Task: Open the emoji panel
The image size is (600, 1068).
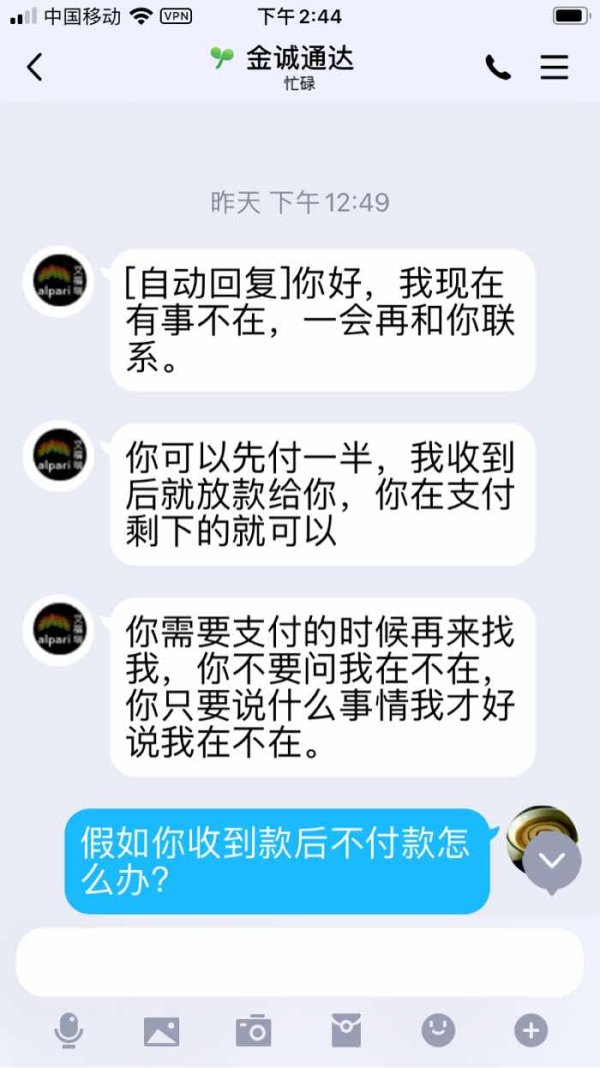Action: (438, 1030)
